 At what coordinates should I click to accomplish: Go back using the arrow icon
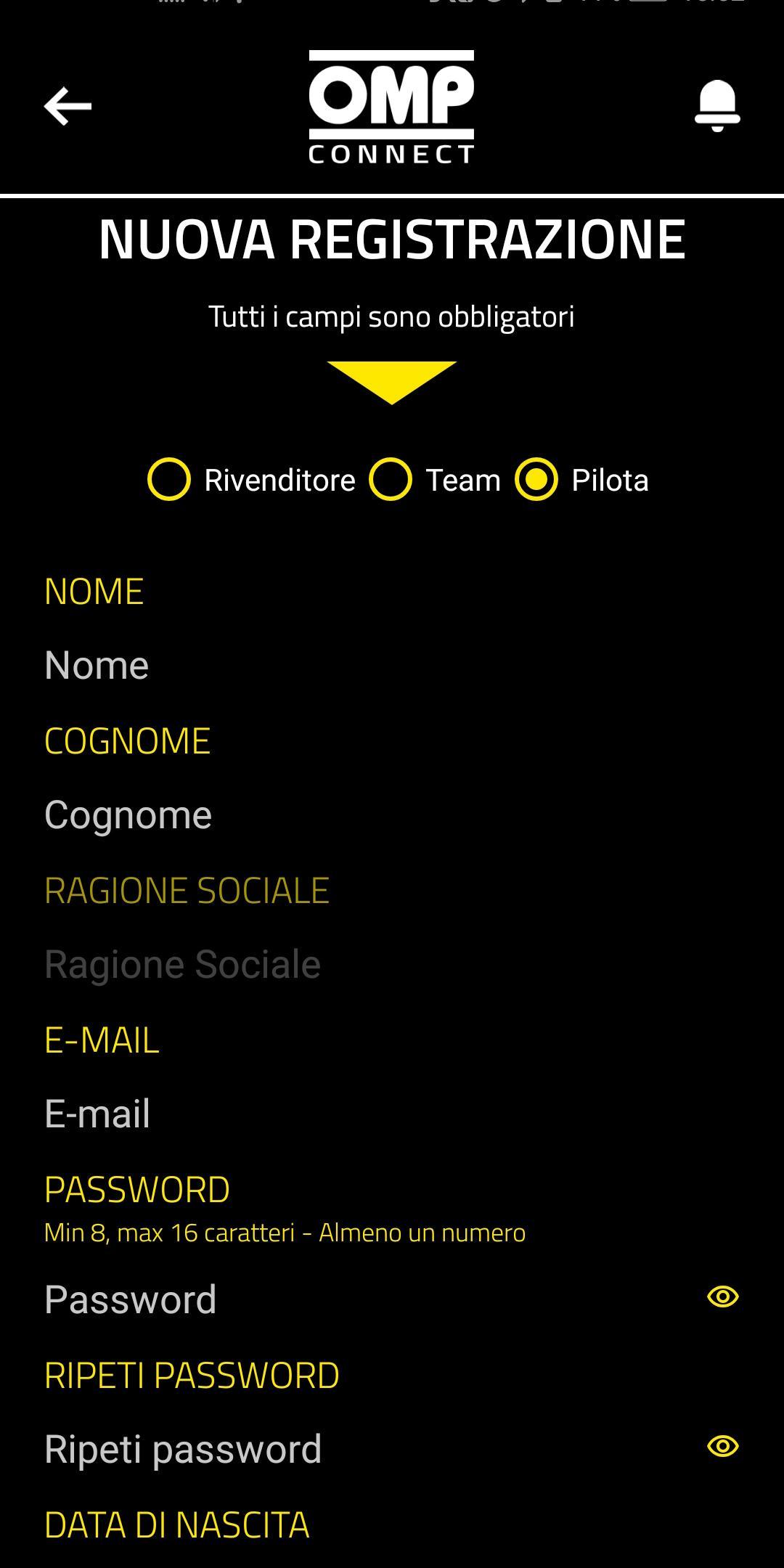point(68,106)
